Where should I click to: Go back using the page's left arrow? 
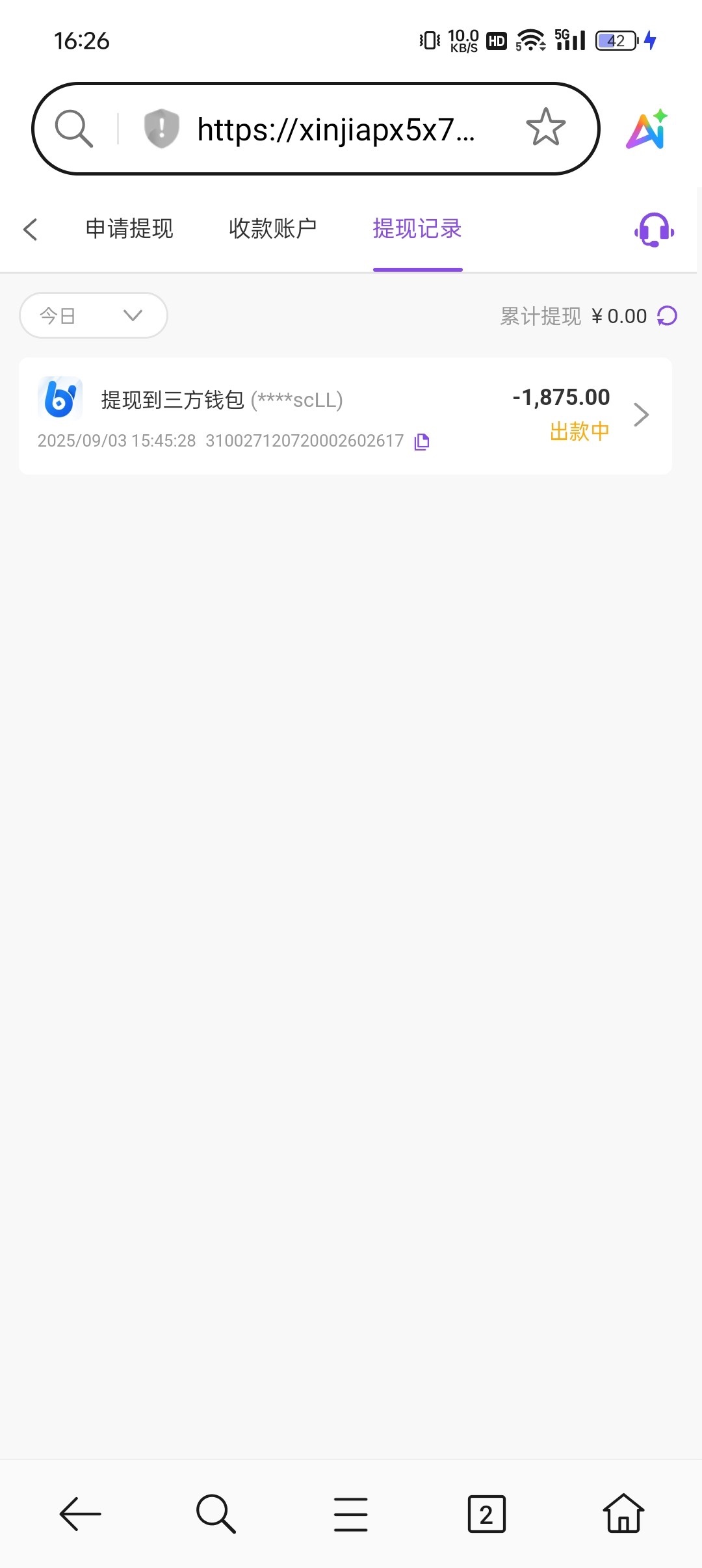point(31,229)
